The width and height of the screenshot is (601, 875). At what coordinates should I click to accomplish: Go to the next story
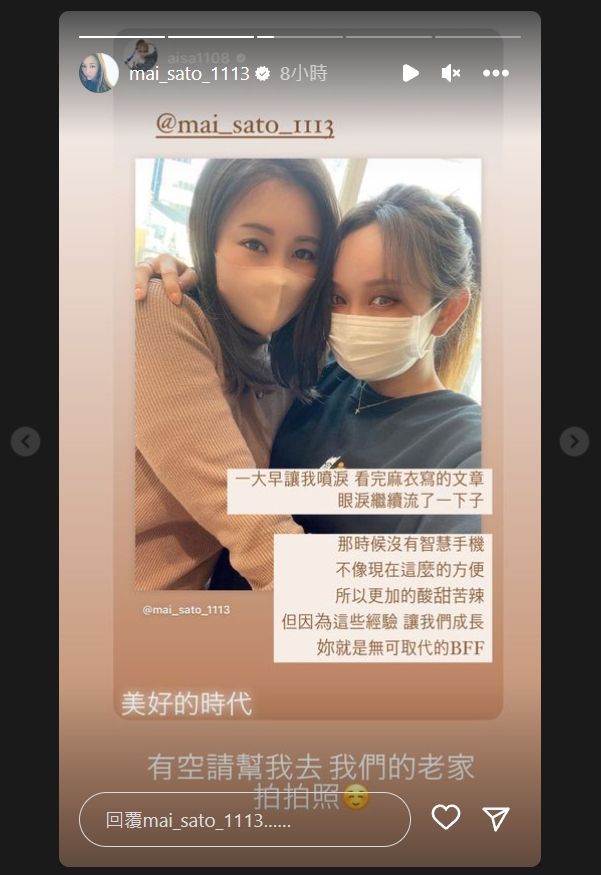coord(574,441)
